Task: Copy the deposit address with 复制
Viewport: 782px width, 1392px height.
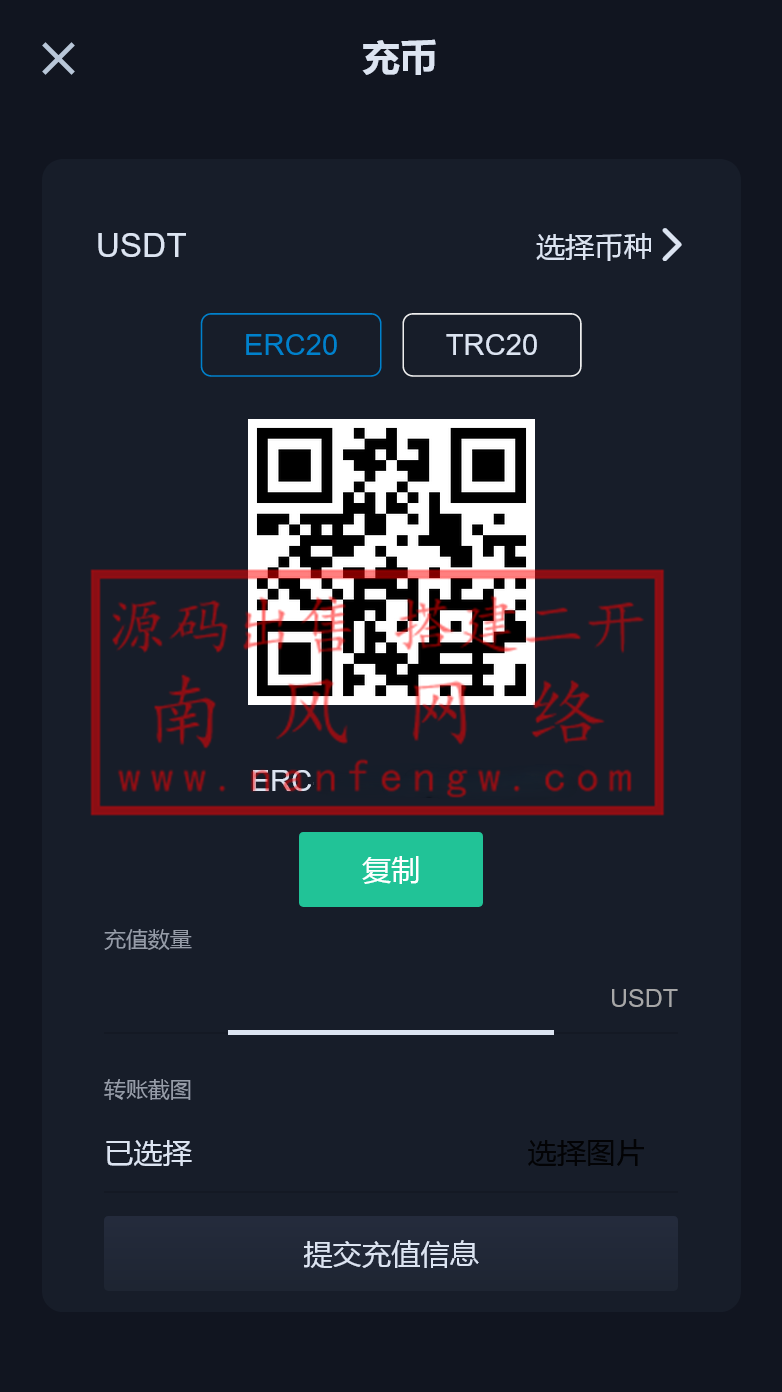Action: pos(390,870)
